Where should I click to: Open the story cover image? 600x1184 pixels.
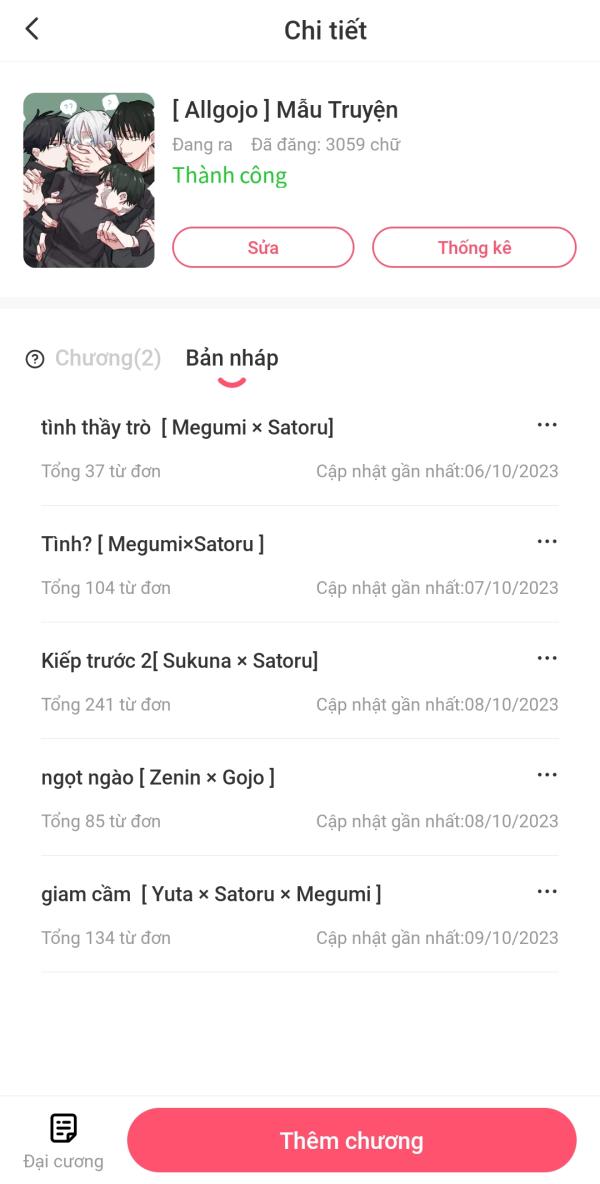coord(89,180)
